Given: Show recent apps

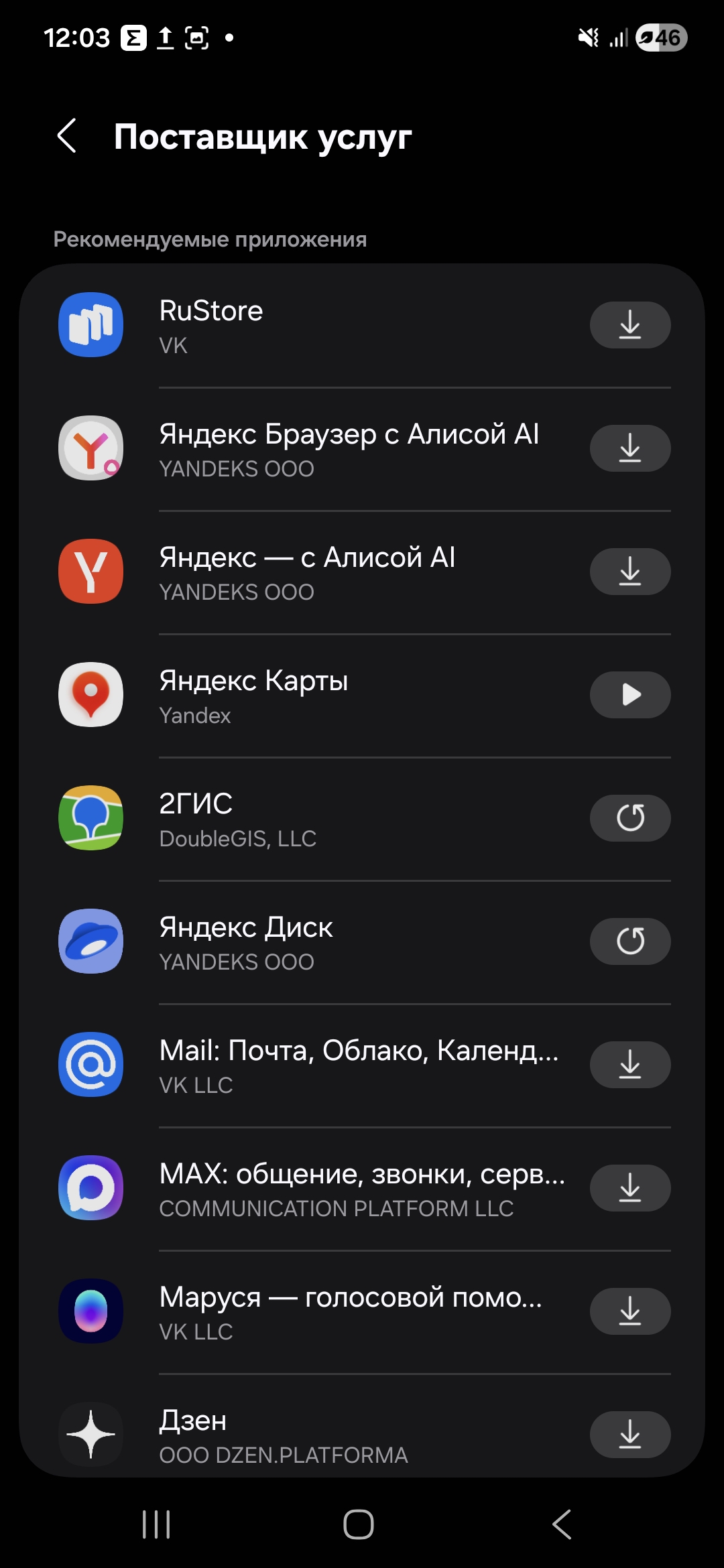Looking at the screenshot, I should pos(156,1524).
